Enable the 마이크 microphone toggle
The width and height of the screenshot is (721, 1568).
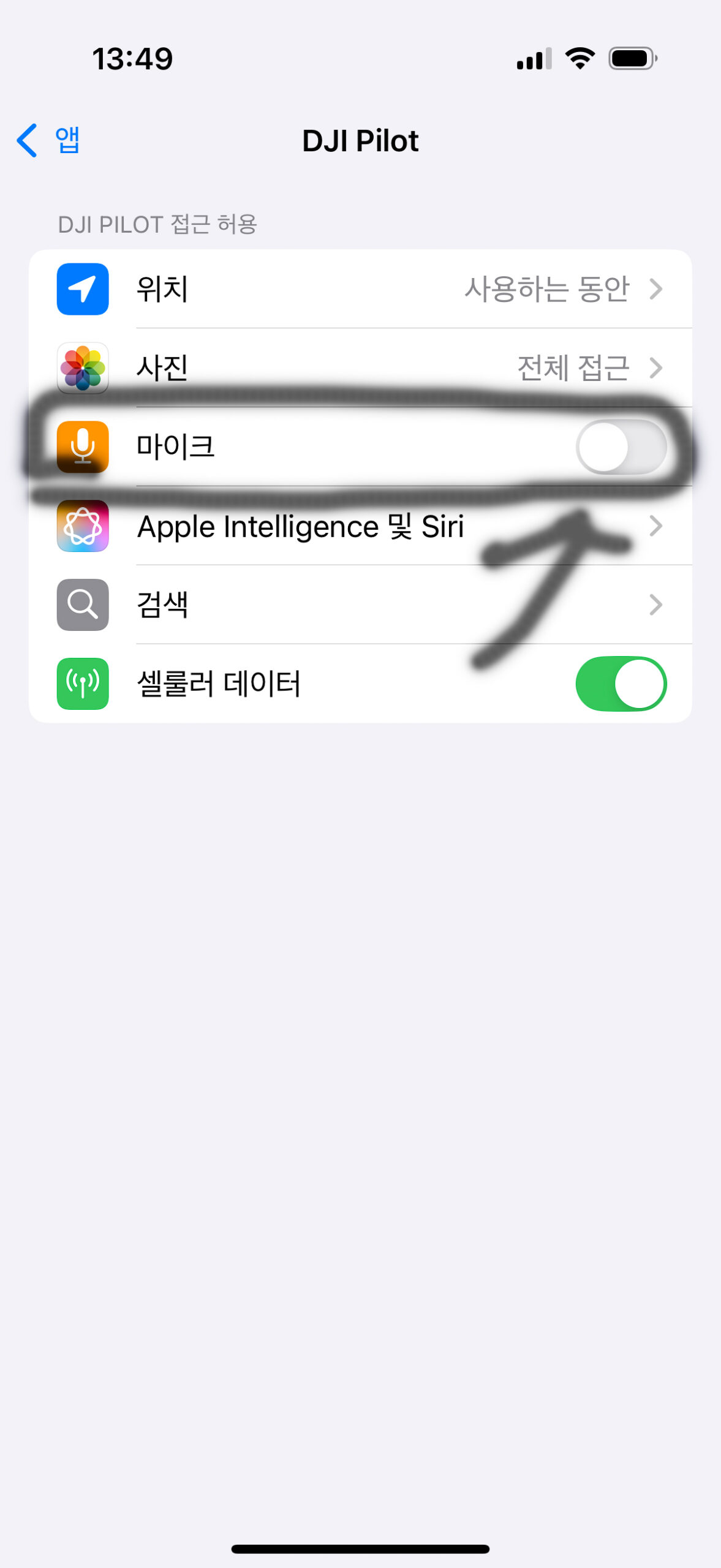(x=621, y=447)
